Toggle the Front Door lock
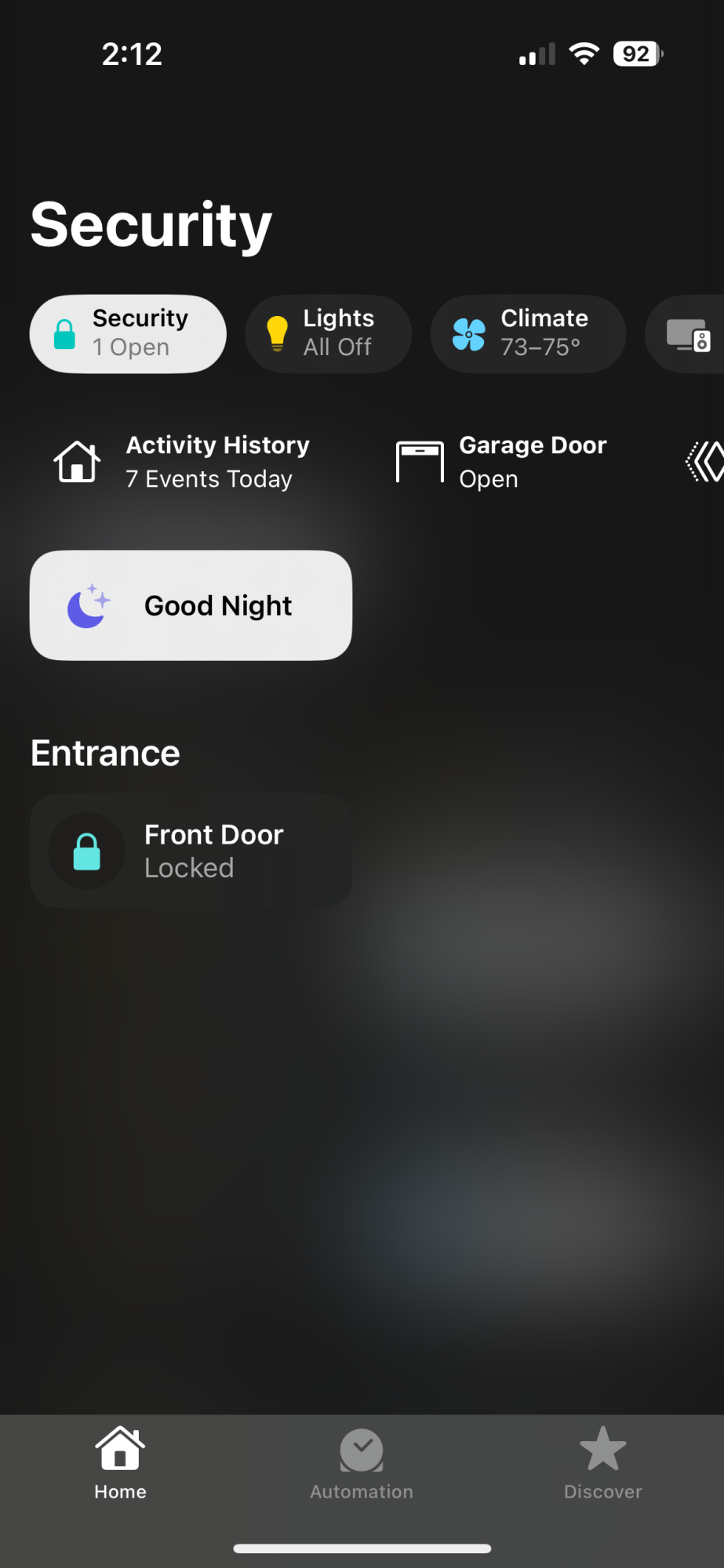Viewport: 724px width, 1568px height. coord(87,851)
